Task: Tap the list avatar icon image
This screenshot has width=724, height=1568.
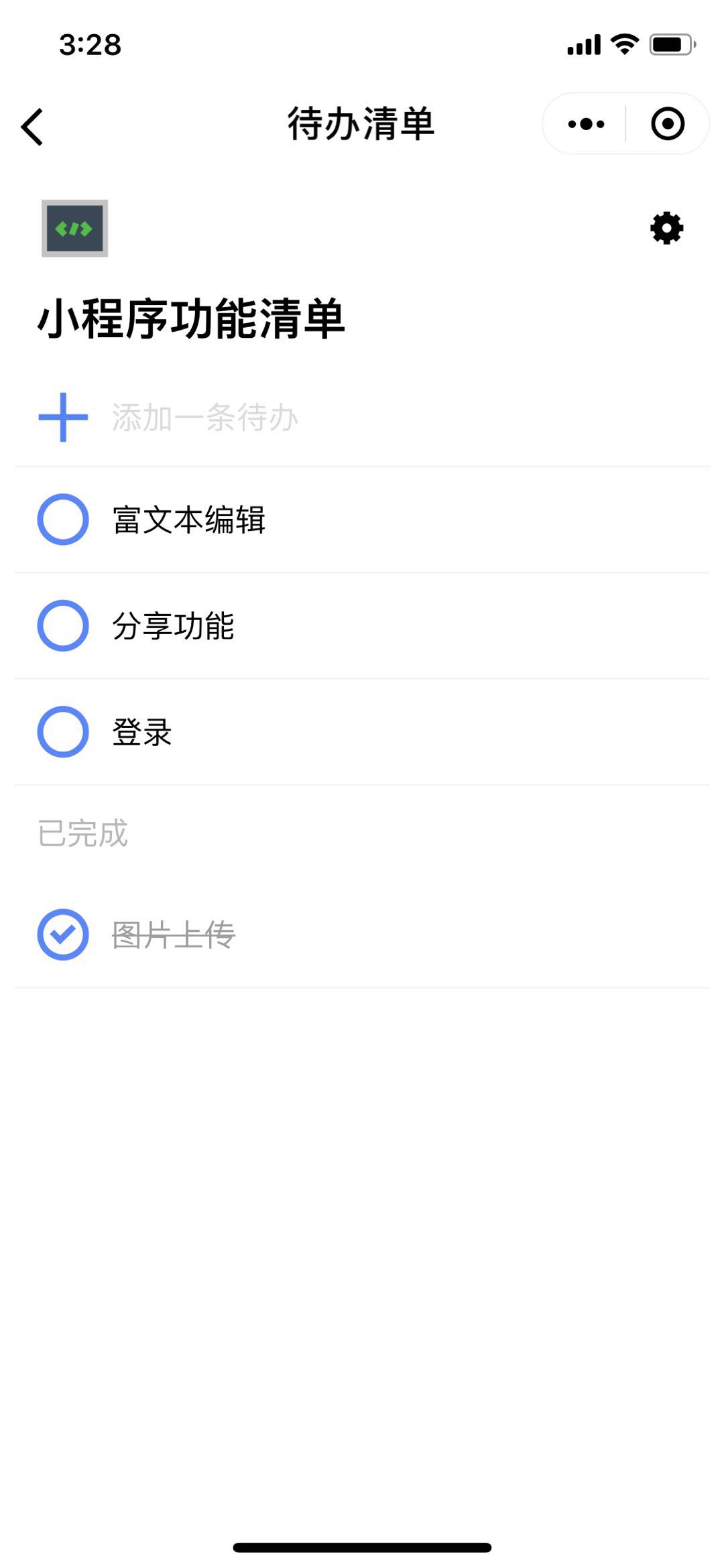Action: tap(74, 229)
